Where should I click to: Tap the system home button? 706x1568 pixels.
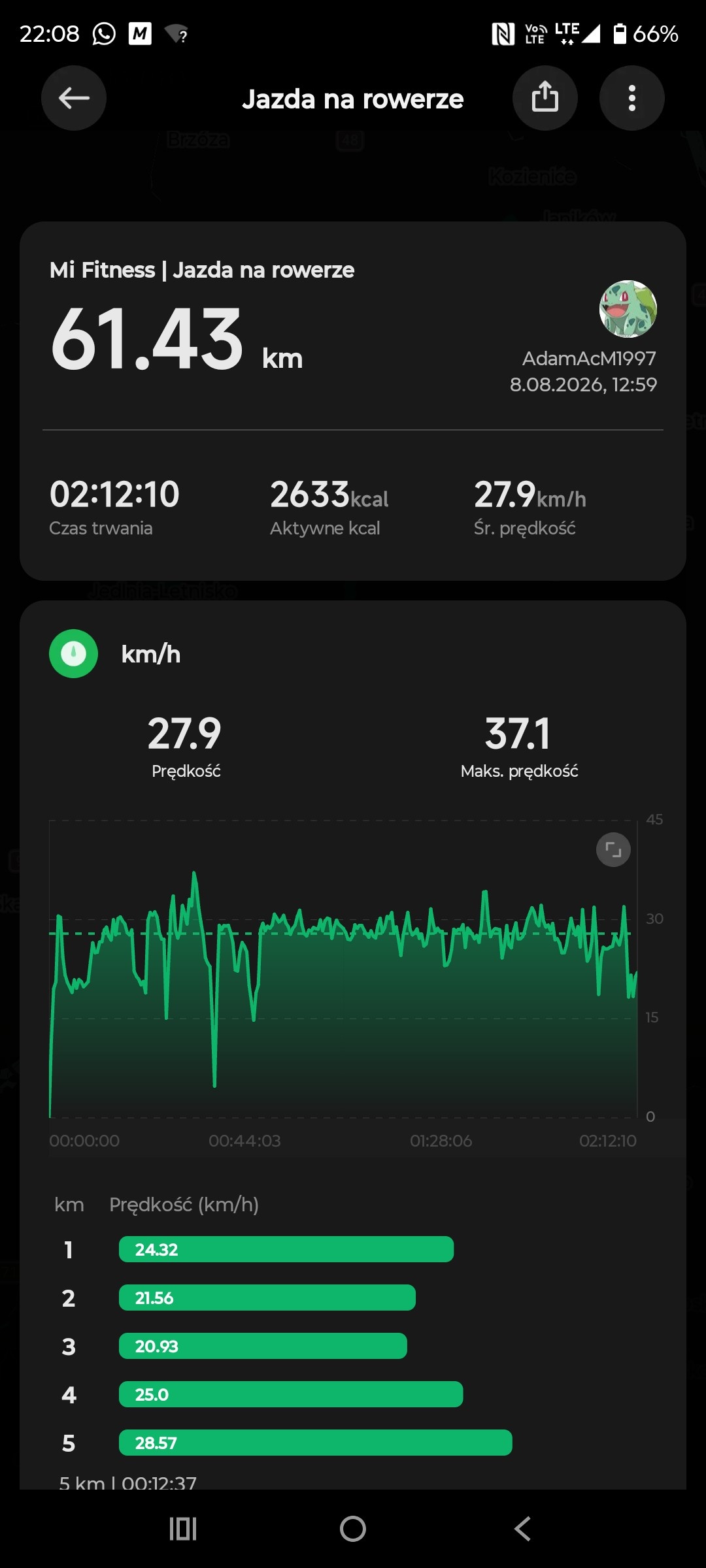pos(353,1529)
